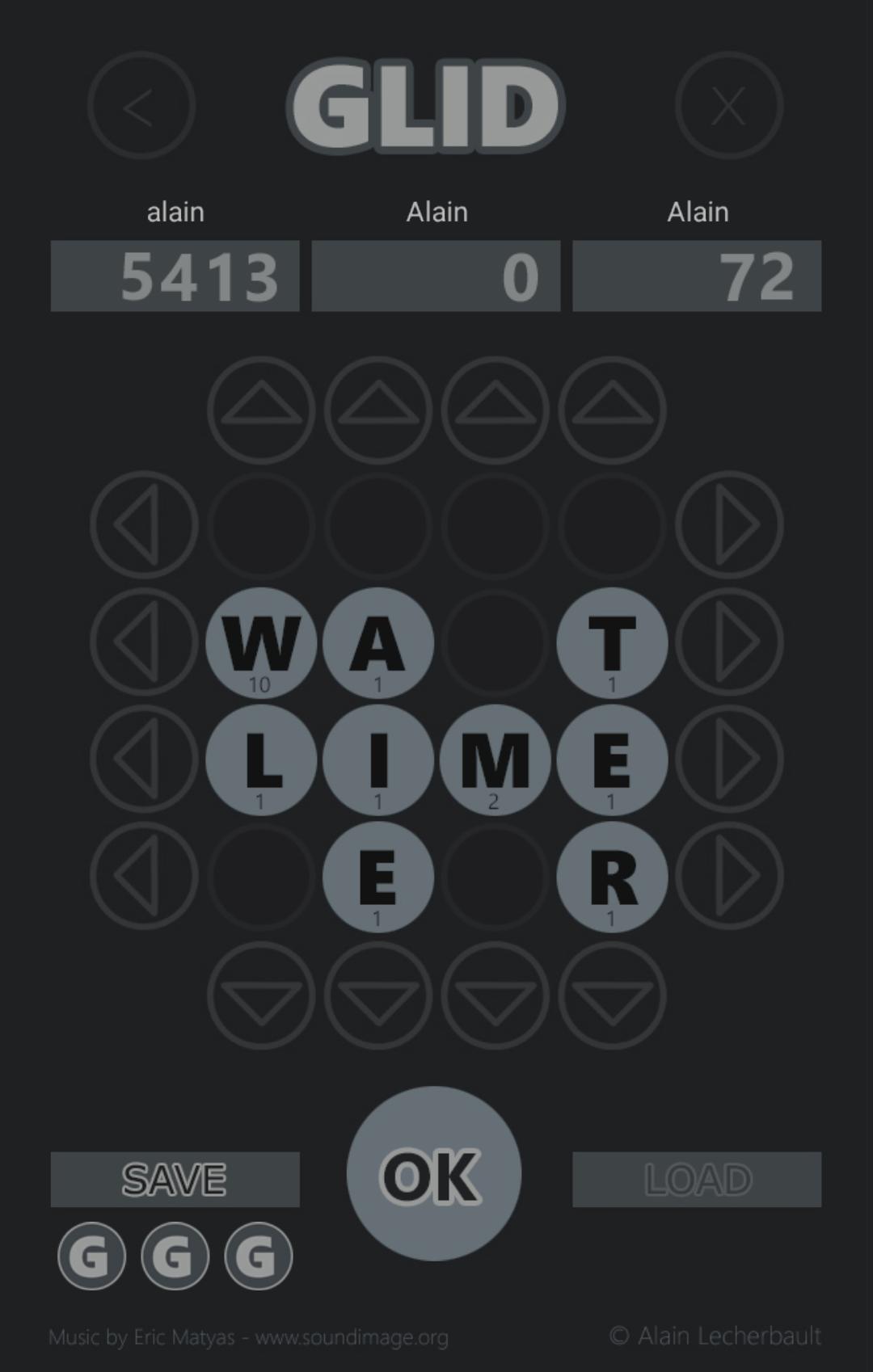Slide the W column up
This screenshot has width=873, height=1372.
[x=261, y=410]
